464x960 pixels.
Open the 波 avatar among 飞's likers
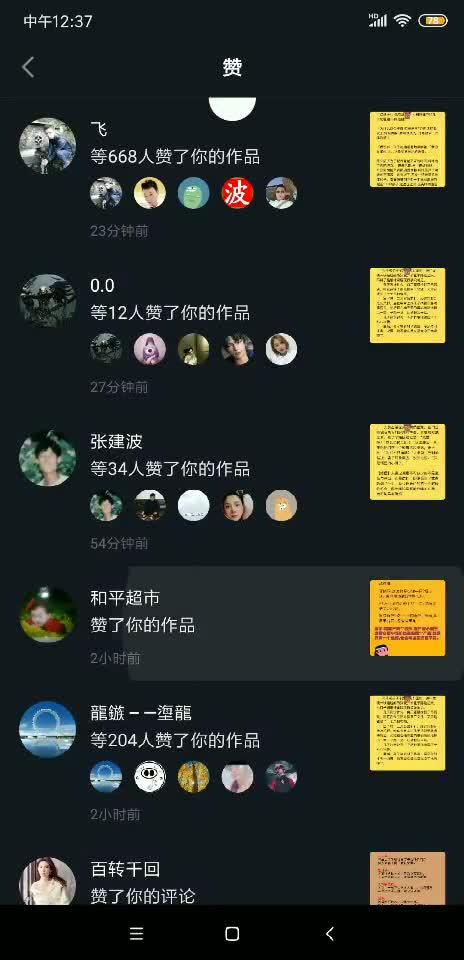(238, 193)
